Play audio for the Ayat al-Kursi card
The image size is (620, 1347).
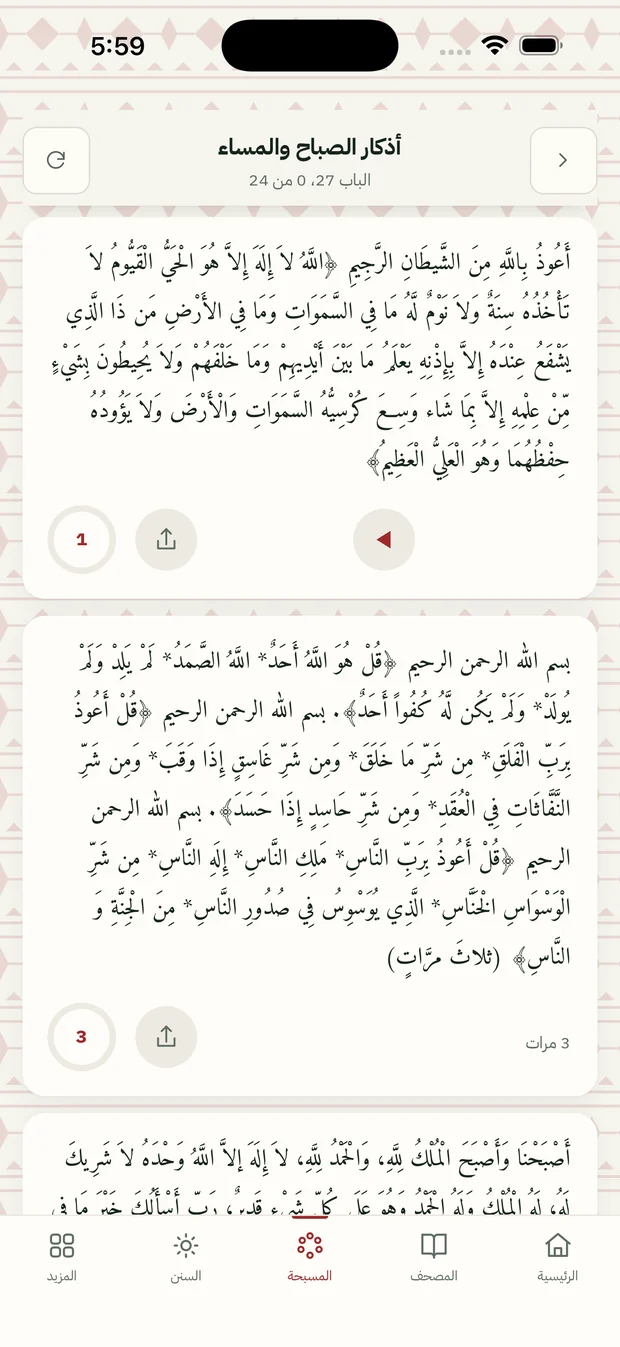(384, 540)
